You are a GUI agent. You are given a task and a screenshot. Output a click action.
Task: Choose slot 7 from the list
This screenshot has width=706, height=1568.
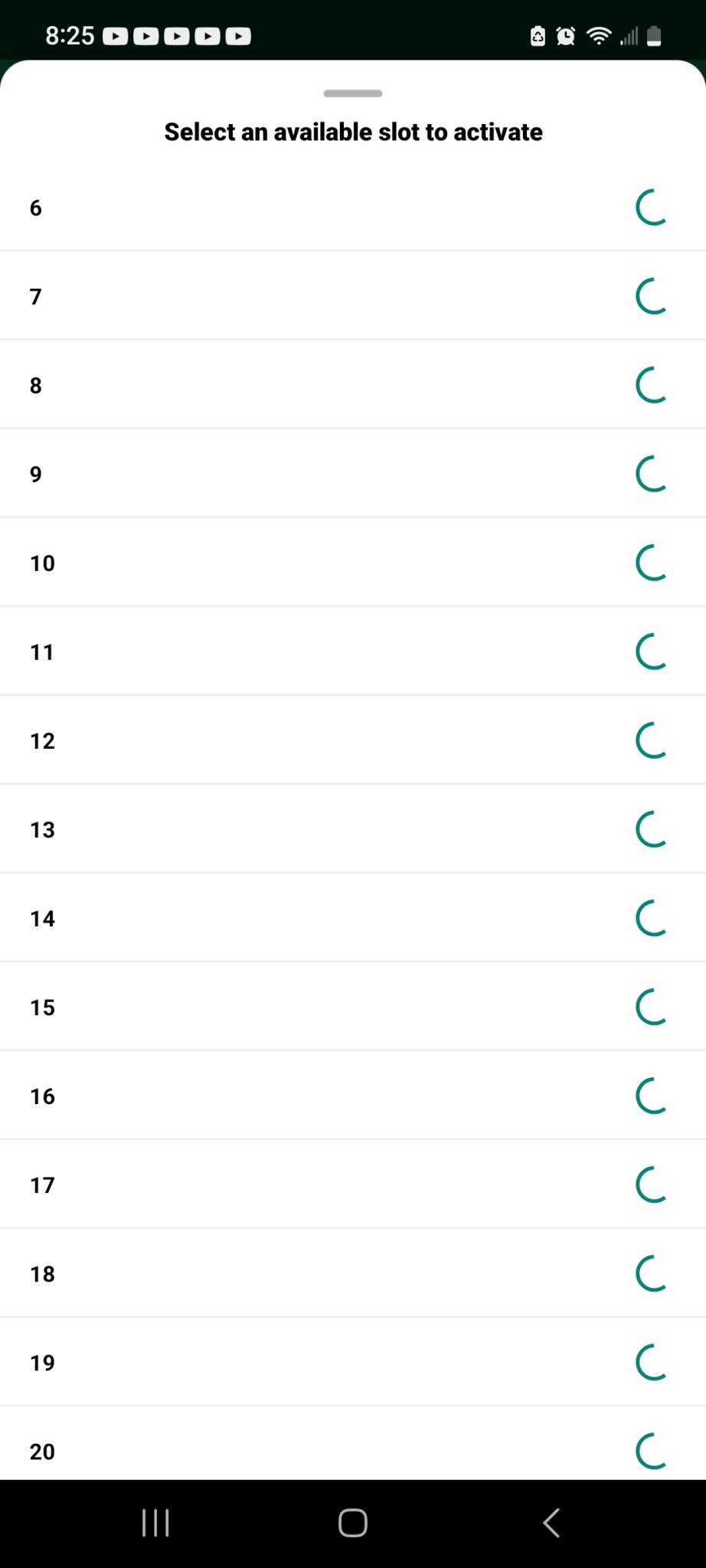pos(353,296)
